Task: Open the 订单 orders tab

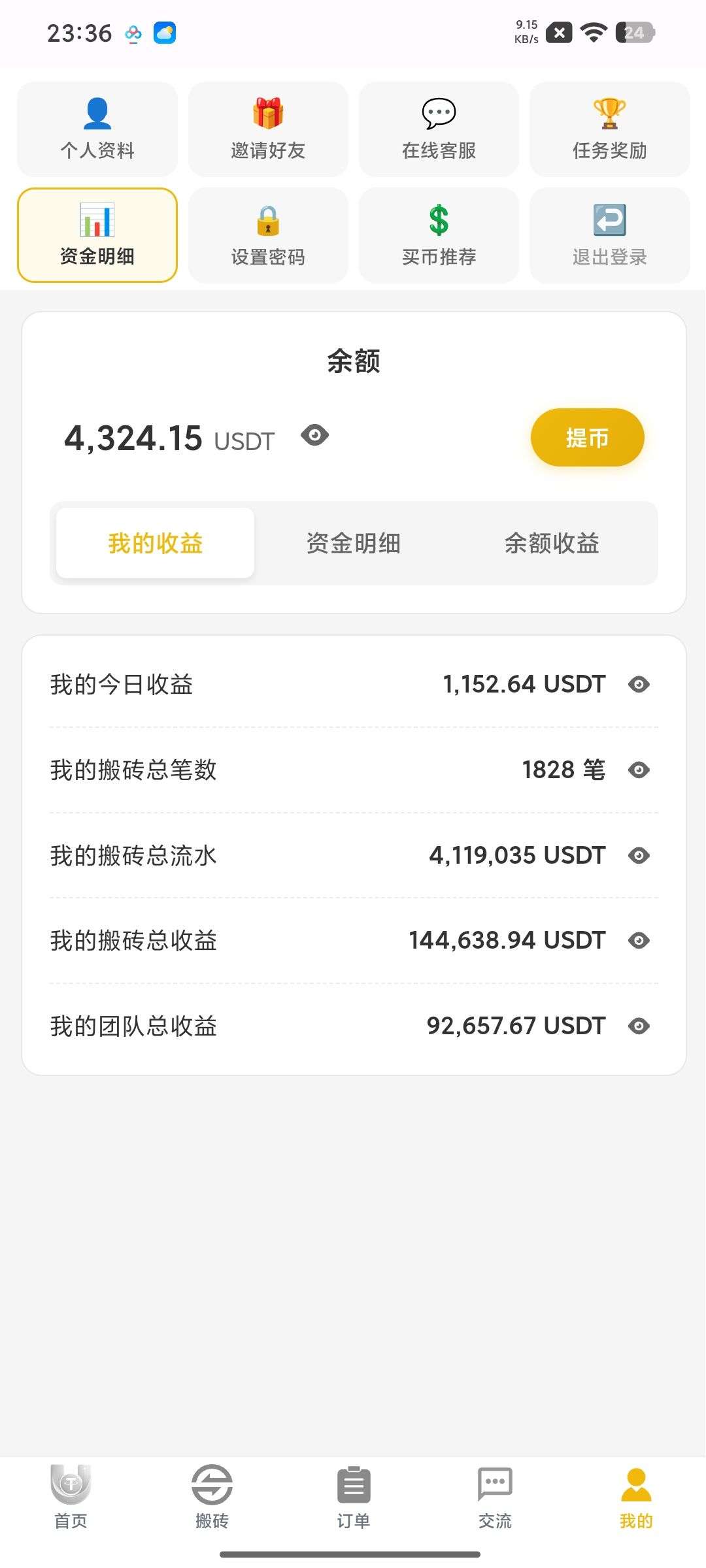Action: click(x=354, y=1496)
